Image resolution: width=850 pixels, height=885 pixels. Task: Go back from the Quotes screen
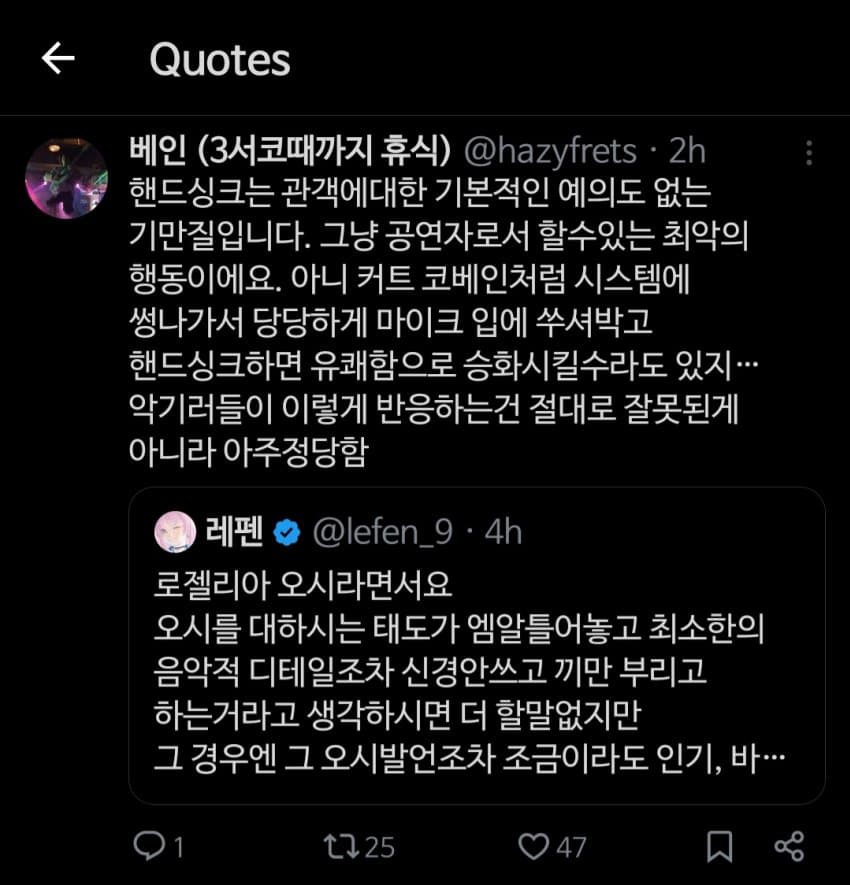point(58,60)
